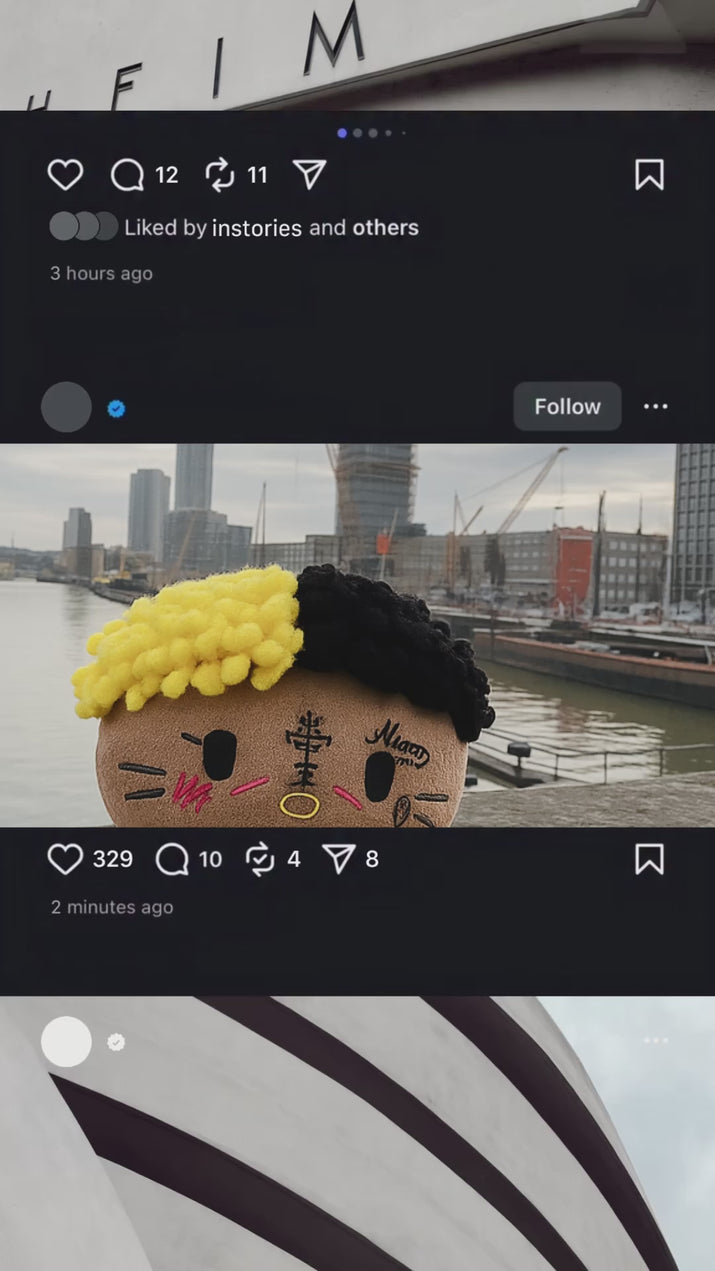Open instories profile from the Liked by line
715x1271 pixels.
tap(256, 228)
